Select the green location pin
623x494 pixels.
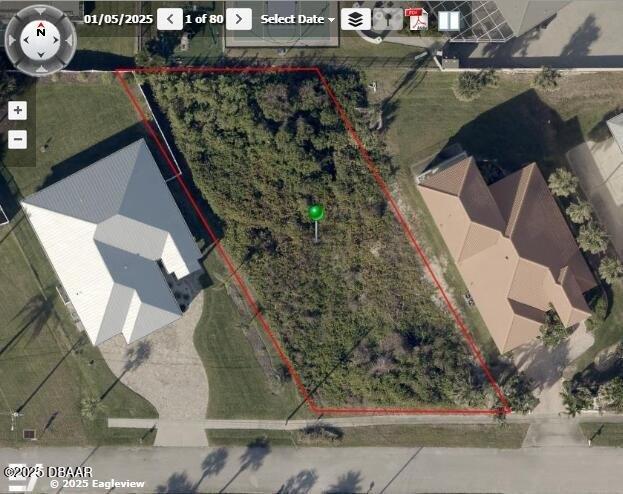coord(316,213)
